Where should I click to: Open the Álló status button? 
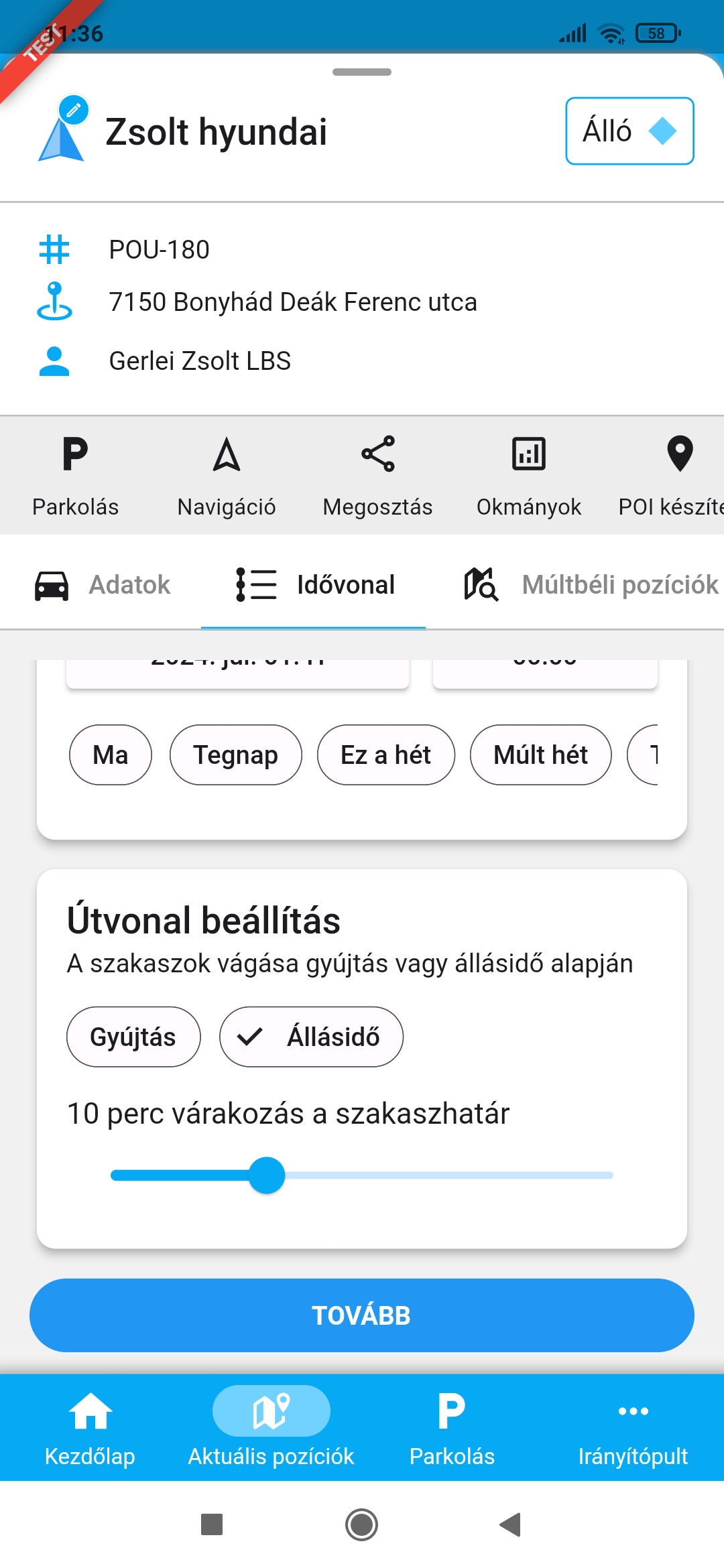point(629,131)
